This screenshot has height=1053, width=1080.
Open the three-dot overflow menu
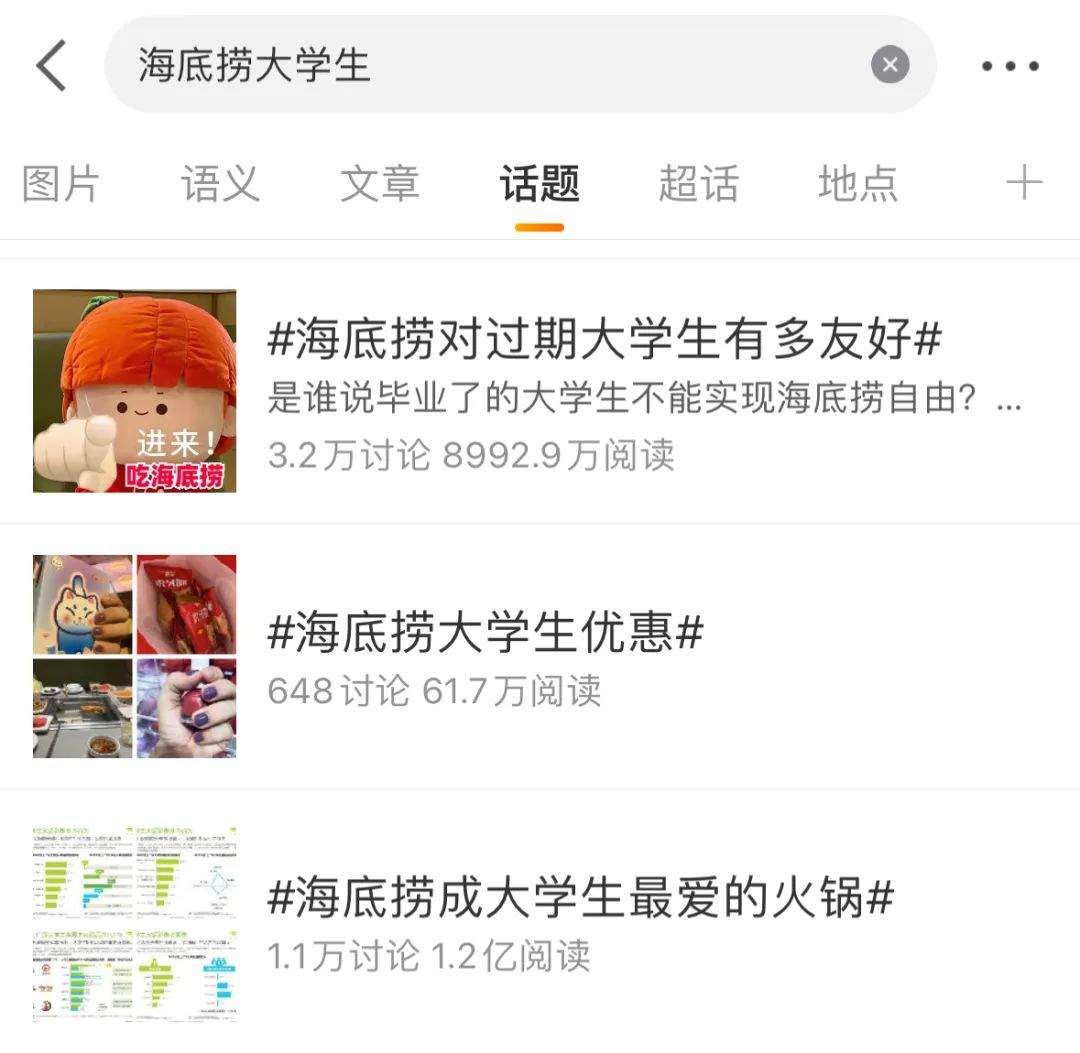pyautogui.click(x=1009, y=66)
